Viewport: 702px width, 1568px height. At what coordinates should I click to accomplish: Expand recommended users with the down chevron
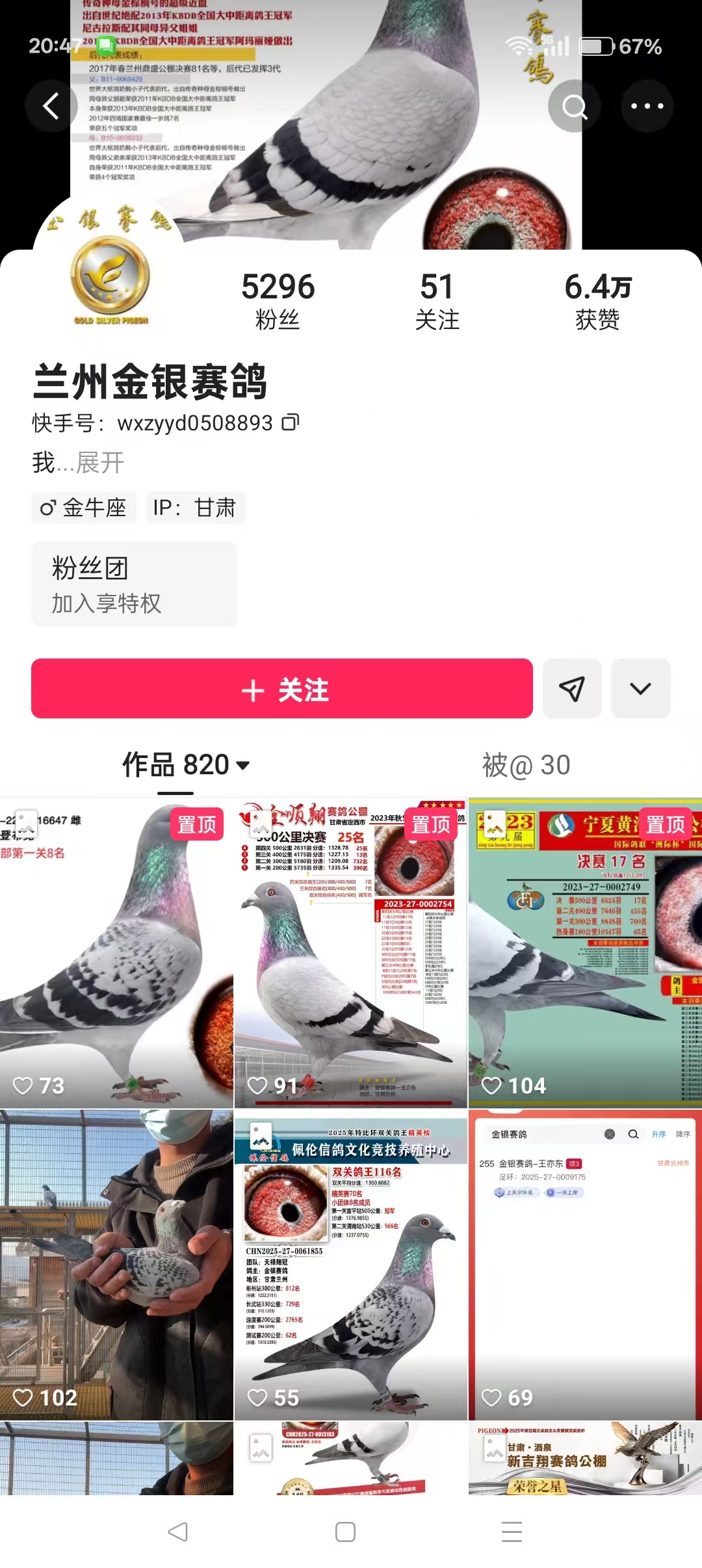640,688
